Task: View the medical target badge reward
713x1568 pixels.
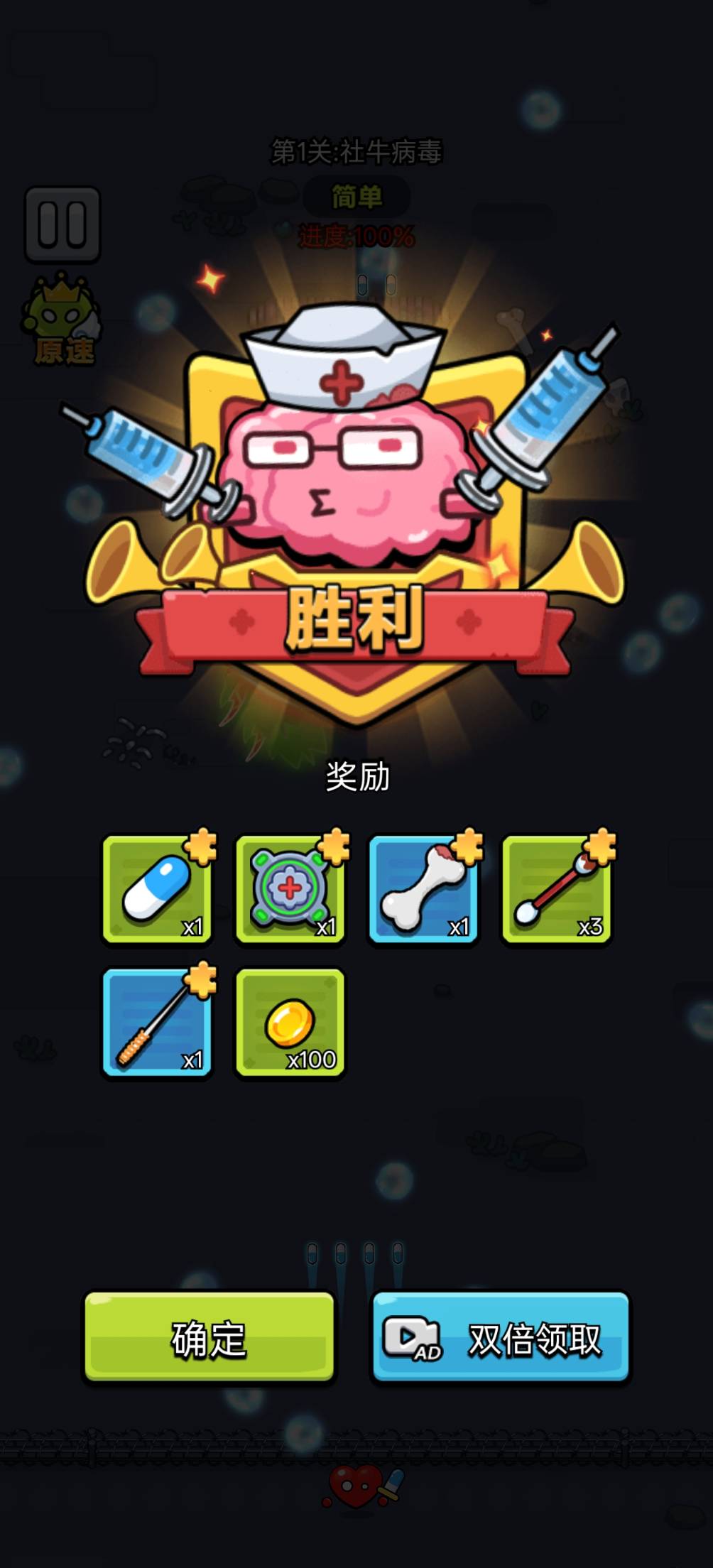Action: tap(290, 889)
